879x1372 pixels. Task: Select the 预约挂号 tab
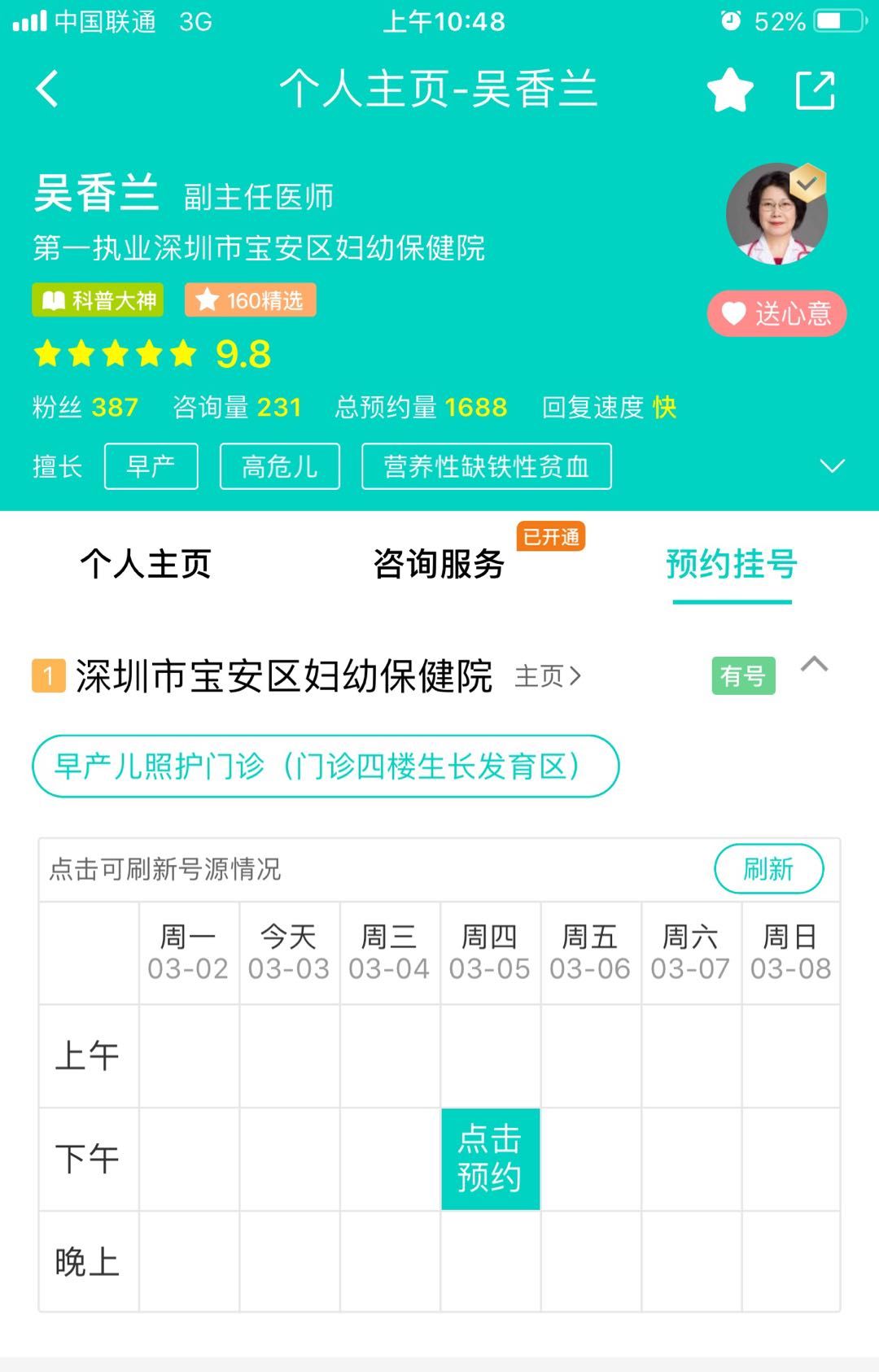[x=731, y=563]
